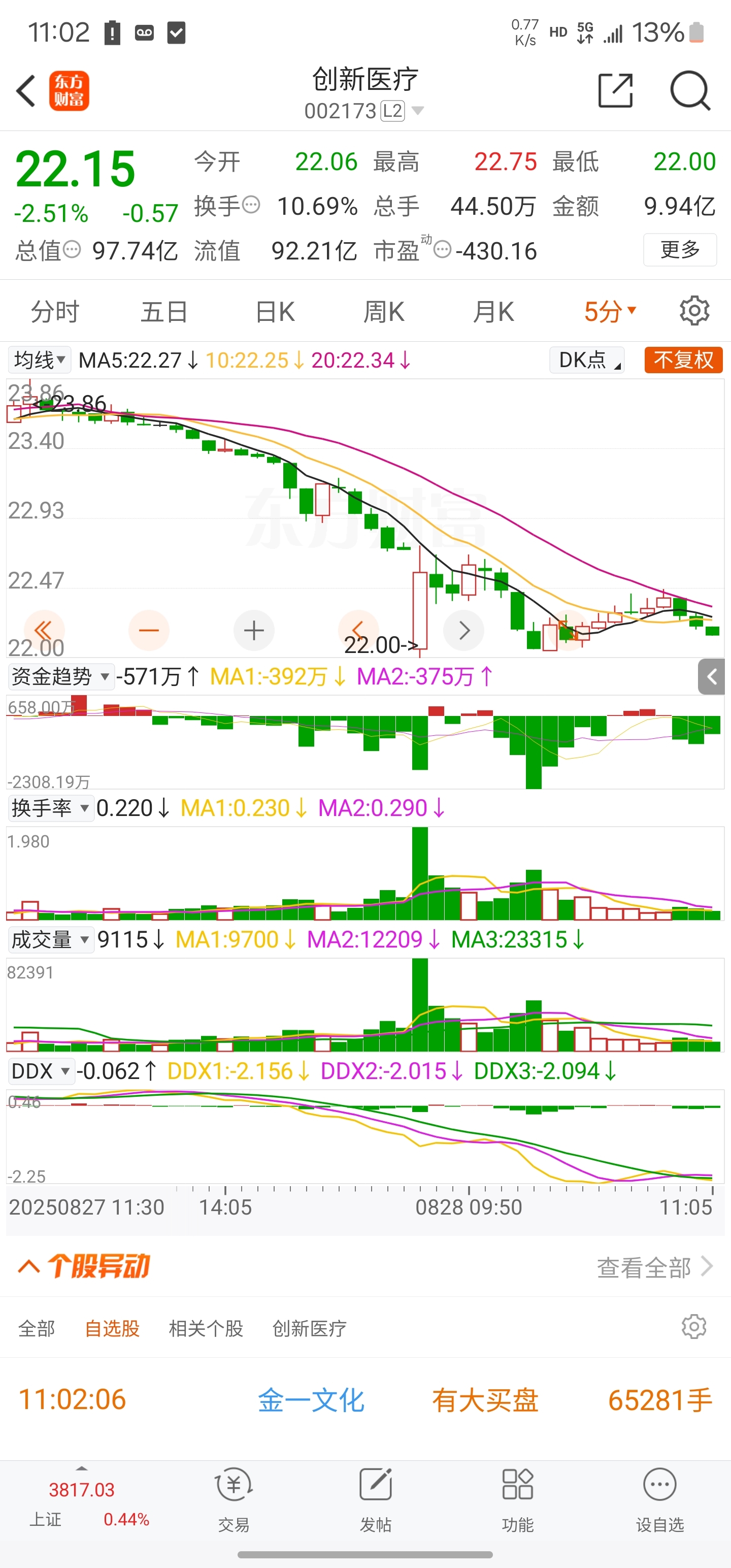Image resolution: width=731 pixels, height=1568 pixels.
Task: Switch to the 日K chart tab
Action: (x=275, y=312)
